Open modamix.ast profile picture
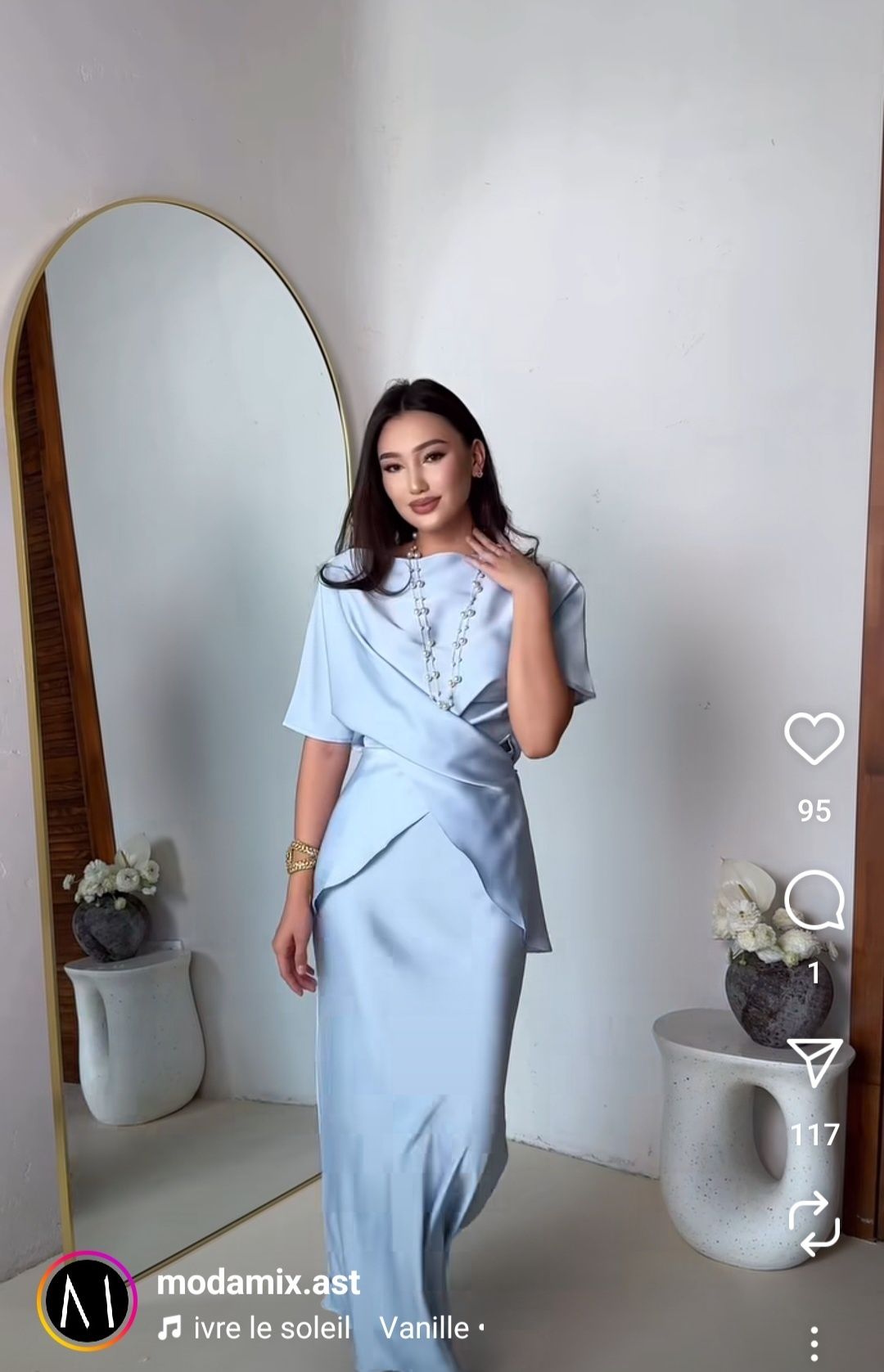The width and height of the screenshot is (884, 1372). pyautogui.click(x=88, y=1301)
